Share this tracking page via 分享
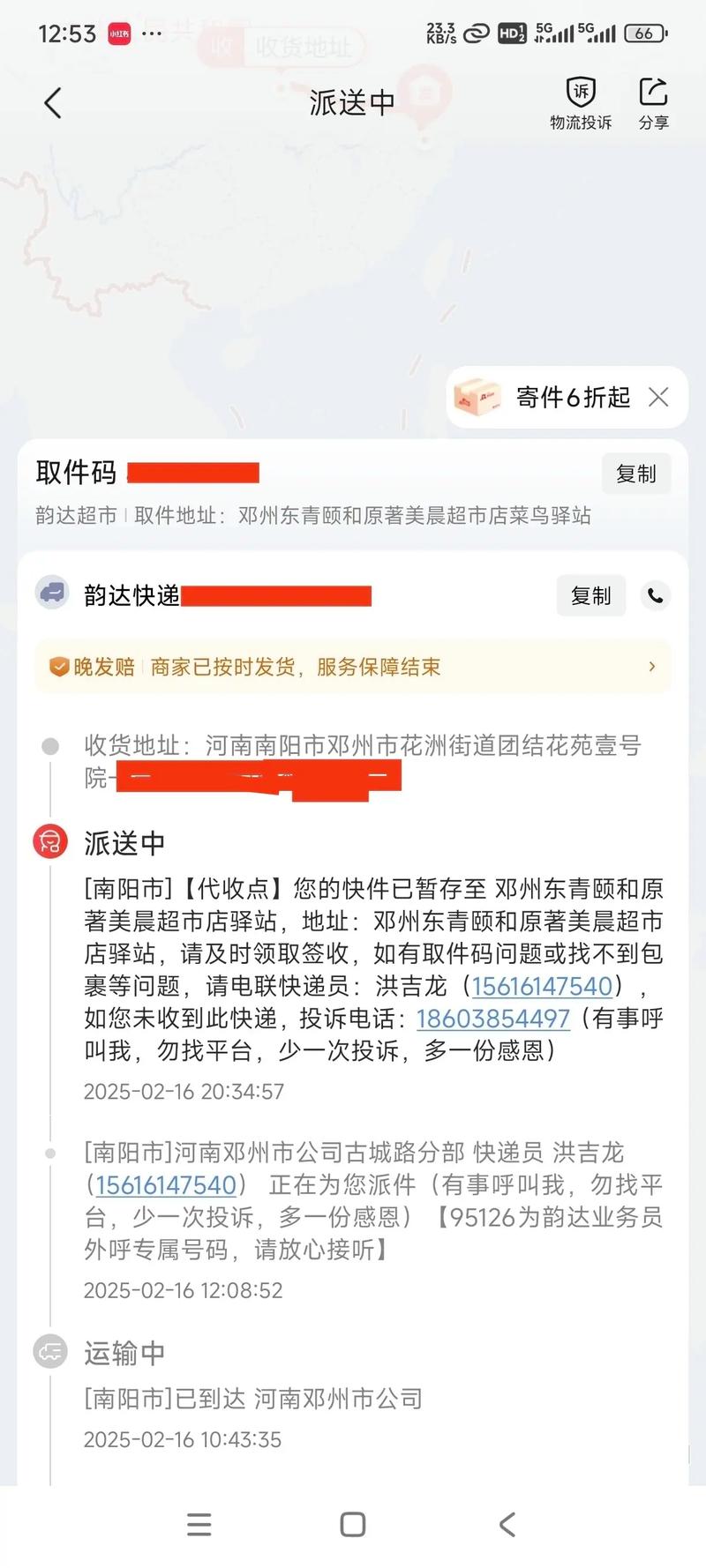 (653, 102)
